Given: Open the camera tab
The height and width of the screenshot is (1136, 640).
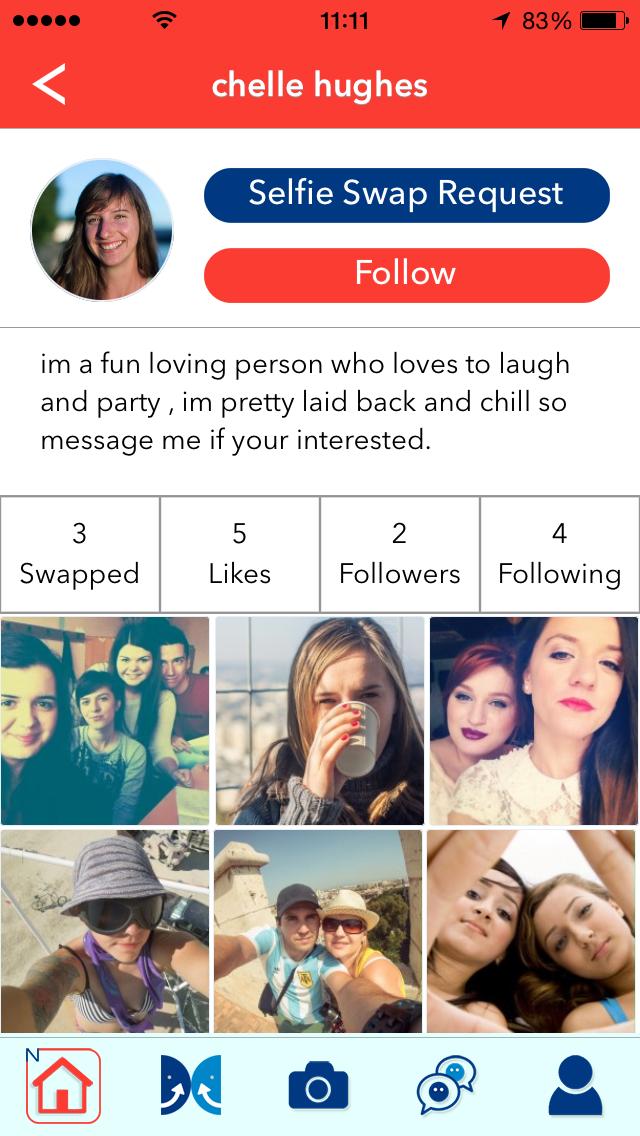Looking at the screenshot, I should pos(319,1086).
